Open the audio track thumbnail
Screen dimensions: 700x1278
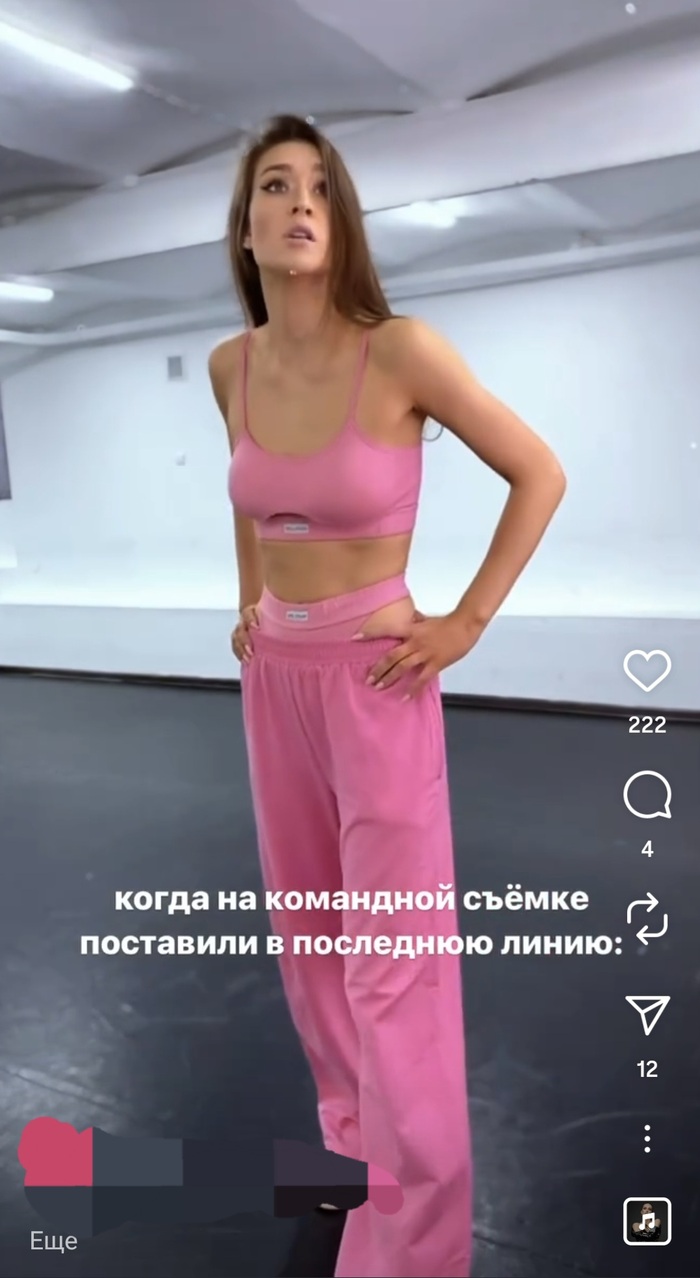647,1221
